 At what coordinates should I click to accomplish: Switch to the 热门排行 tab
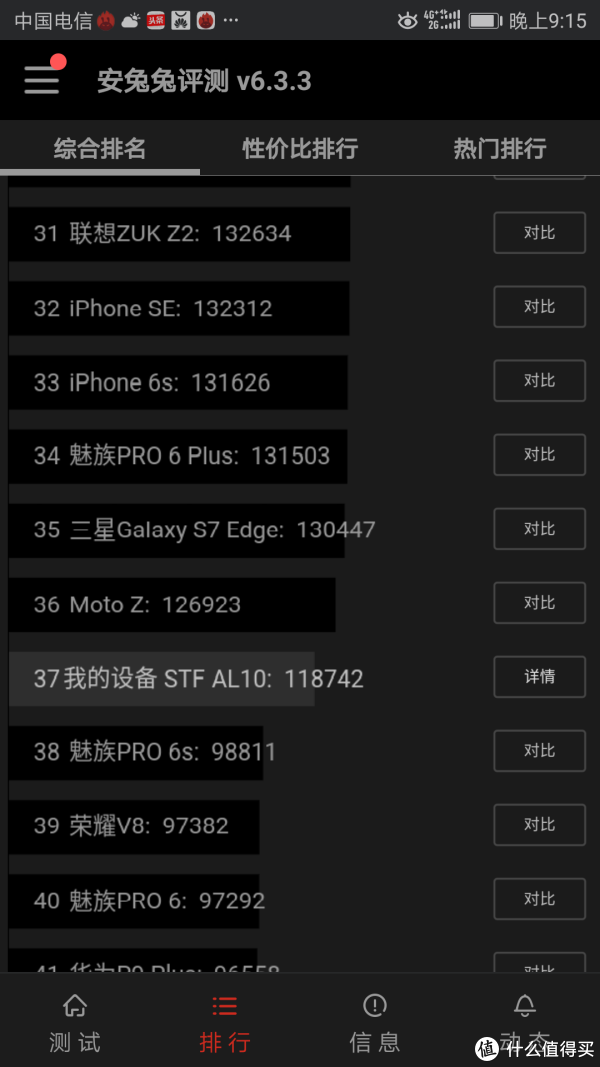(x=500, y=148)
